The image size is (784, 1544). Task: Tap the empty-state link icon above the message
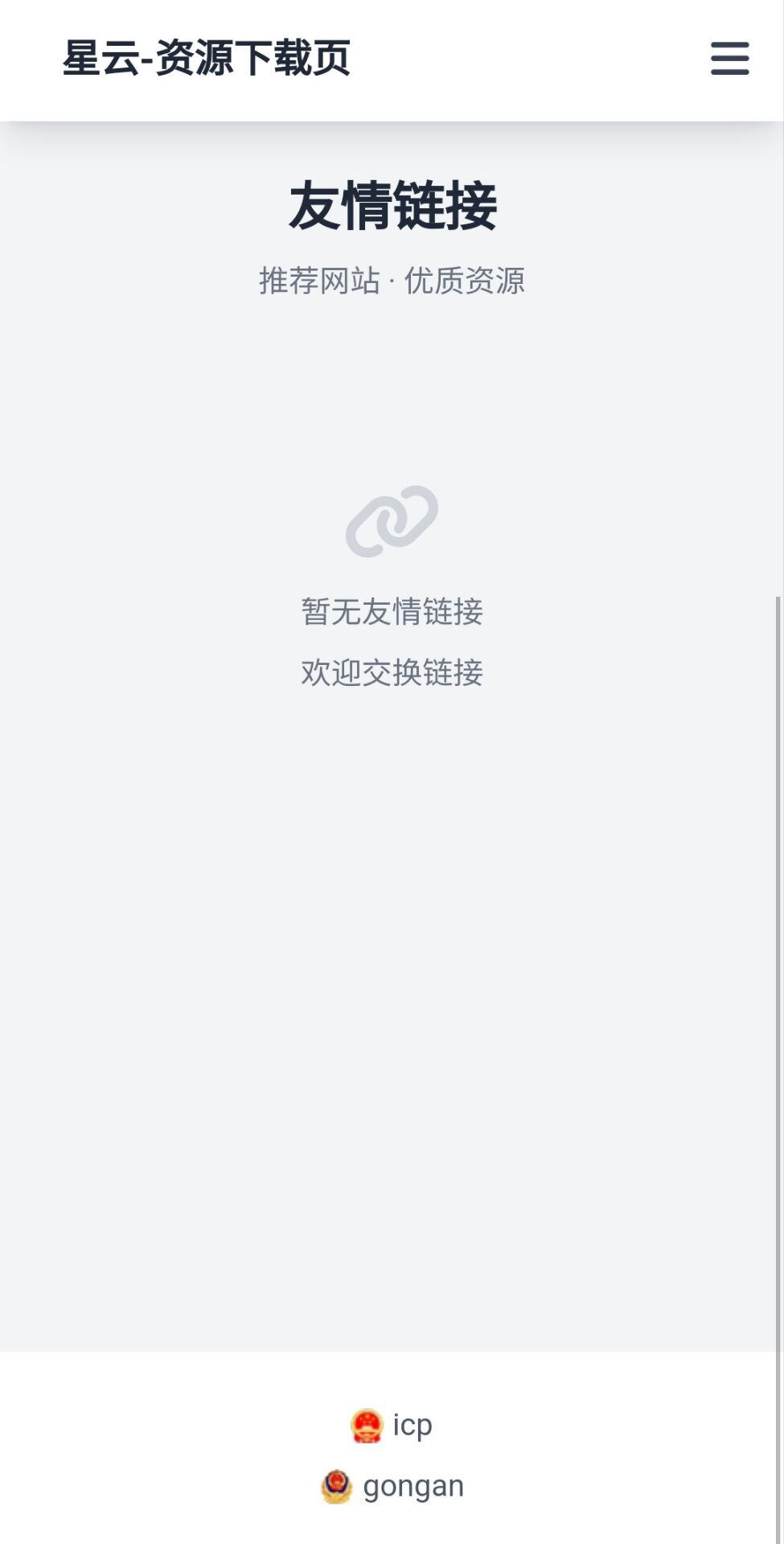[392, 520]
